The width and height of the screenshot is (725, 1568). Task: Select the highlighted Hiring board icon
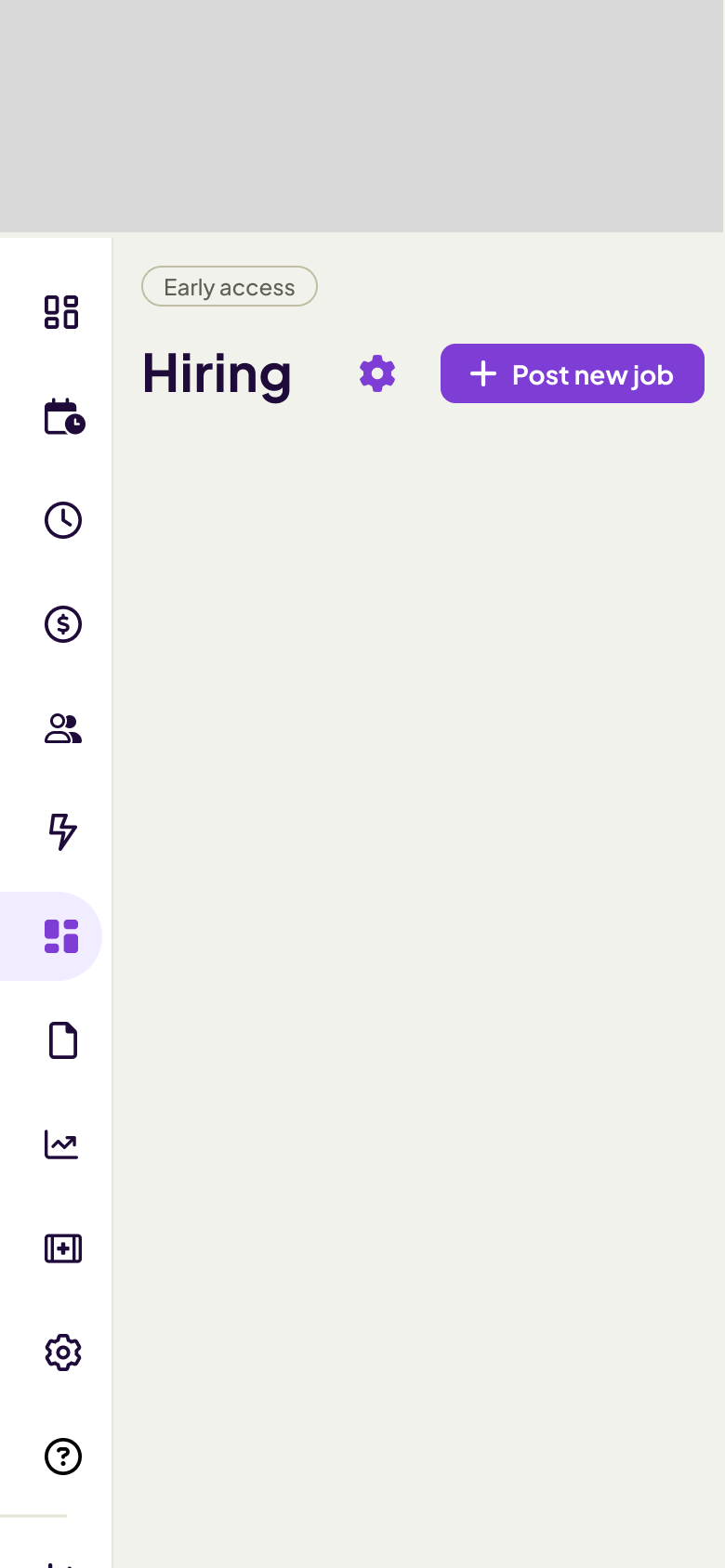[x=61, y=936]
